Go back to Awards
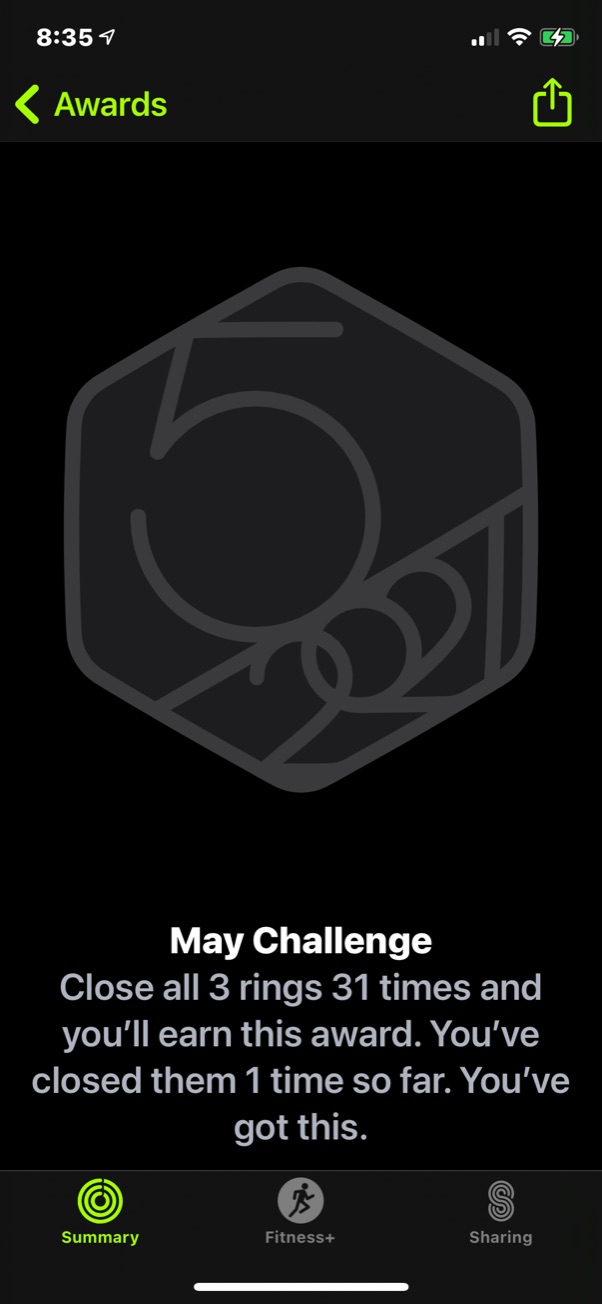 click(91, 104)
